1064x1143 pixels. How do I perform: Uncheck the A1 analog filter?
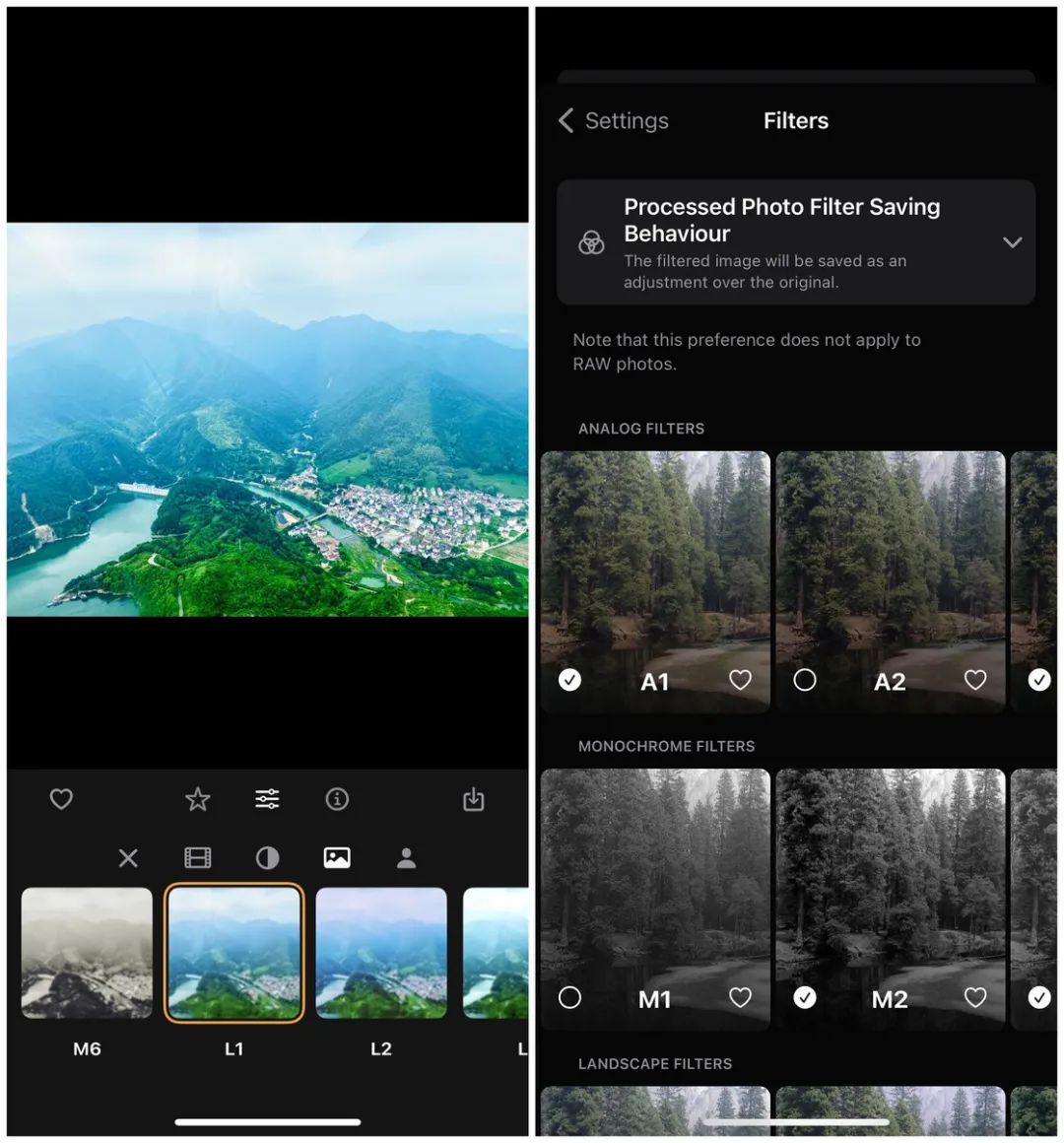(x=569, y=680)
